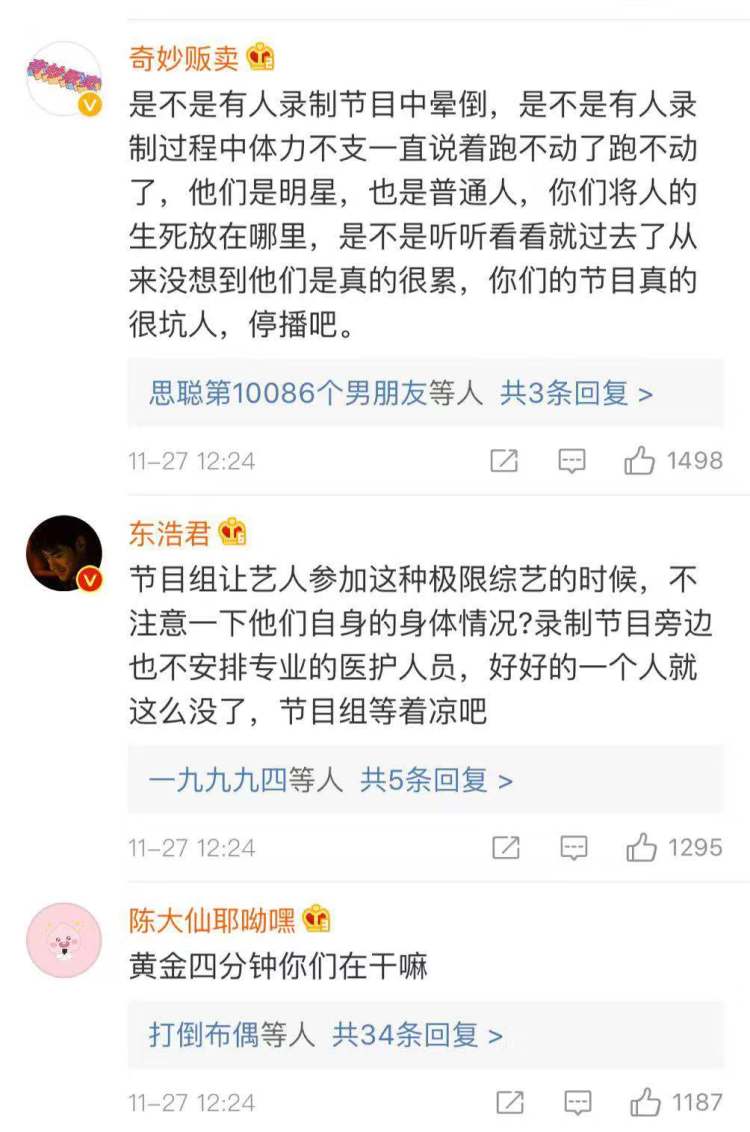Open 奇妙贩卖's profile avatar
The image size is (750, 1132).
tap(64, 80)
